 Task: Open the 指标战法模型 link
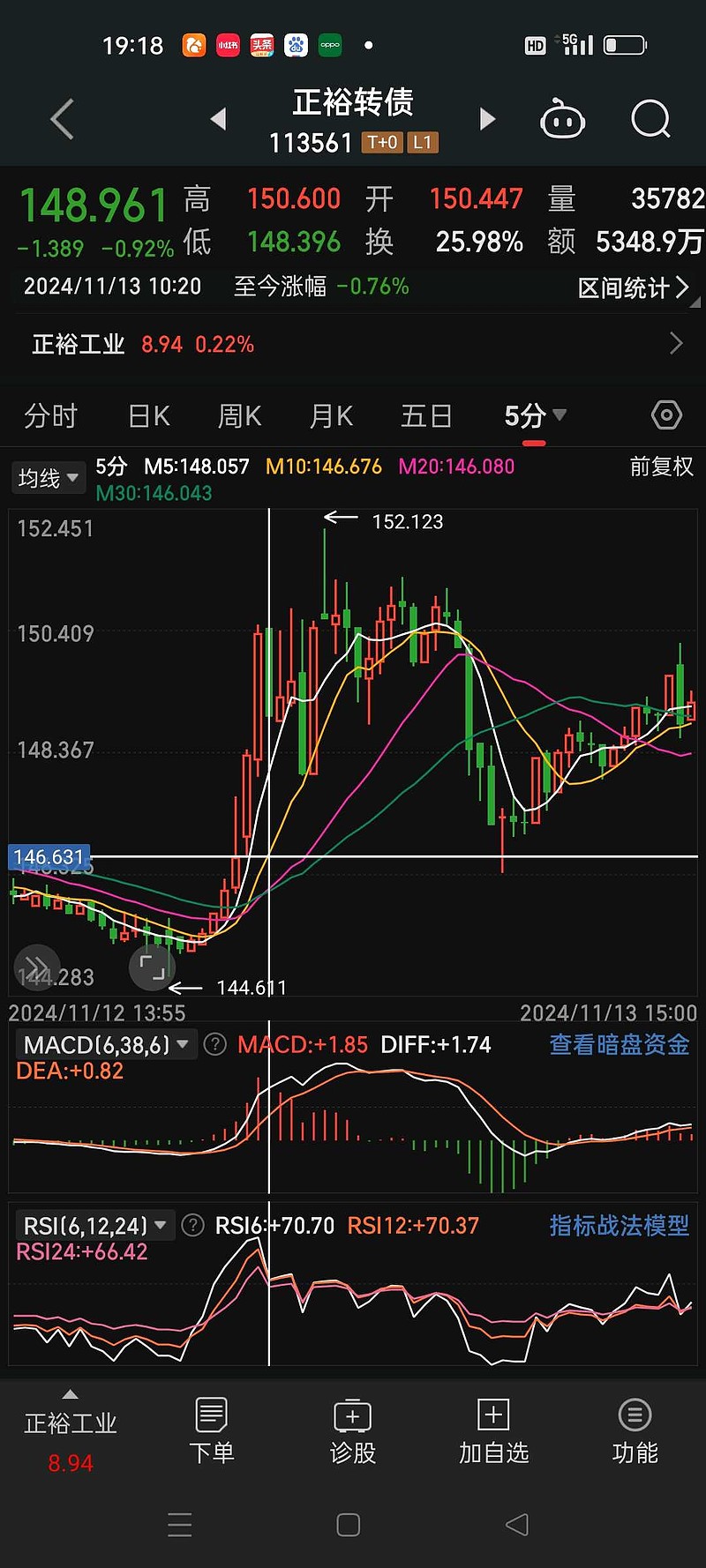(x=619, y=1225)
